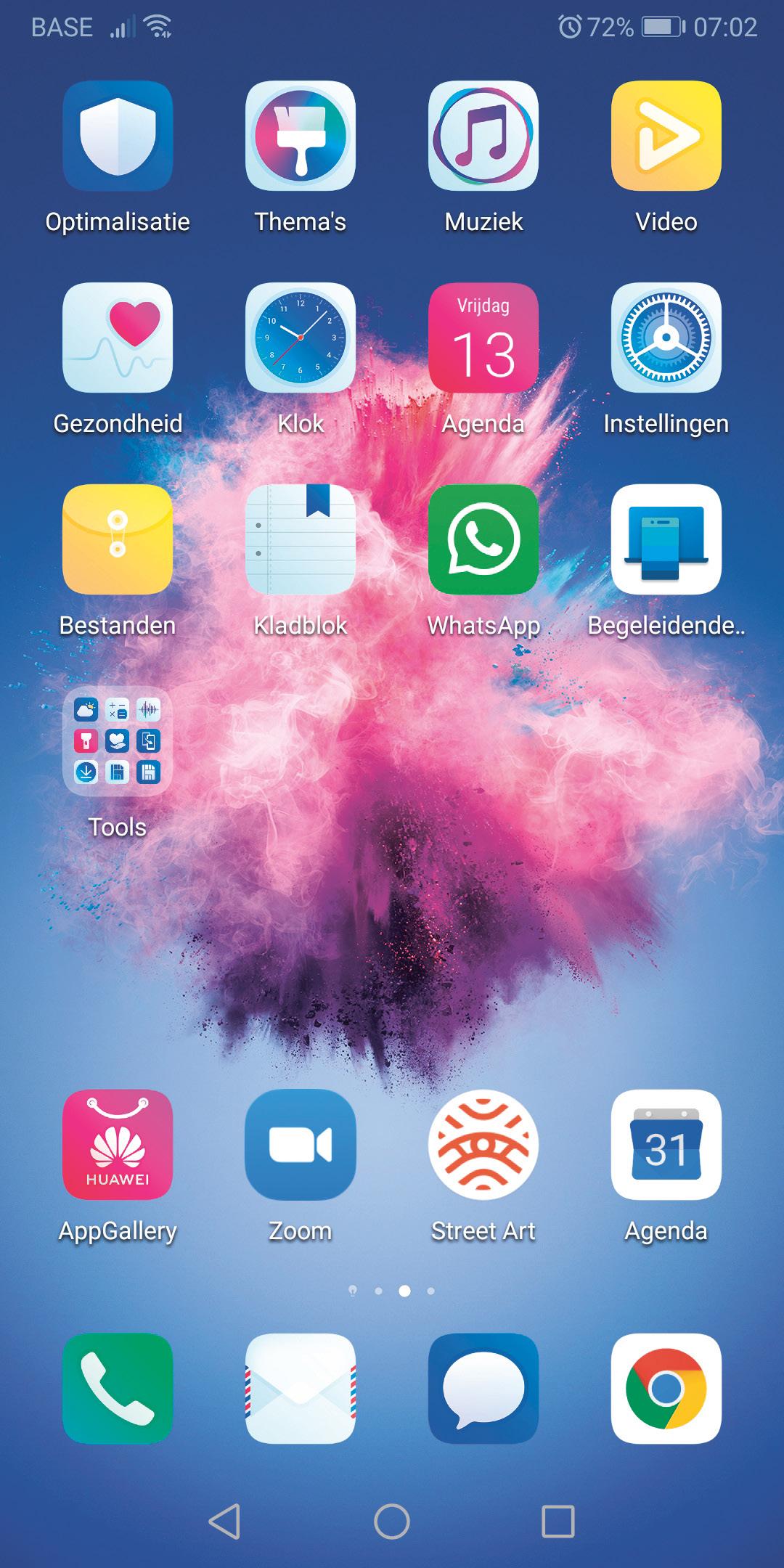784x1568 pixels.
Task: Launch the Kladblok notes app
Action: (x=301, y=539)
